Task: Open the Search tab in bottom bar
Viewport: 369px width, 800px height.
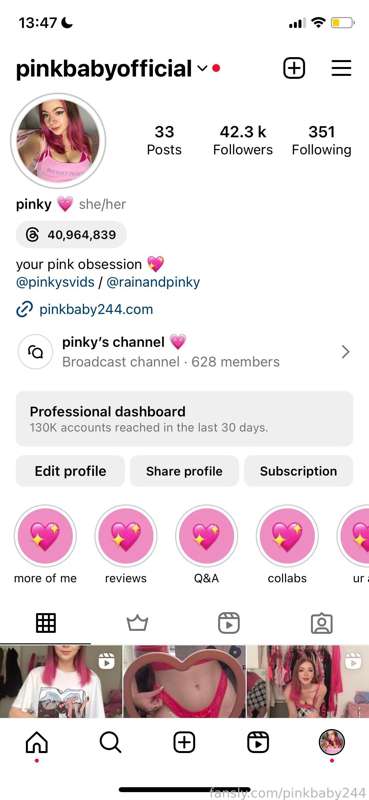Action: pos(110,742)
